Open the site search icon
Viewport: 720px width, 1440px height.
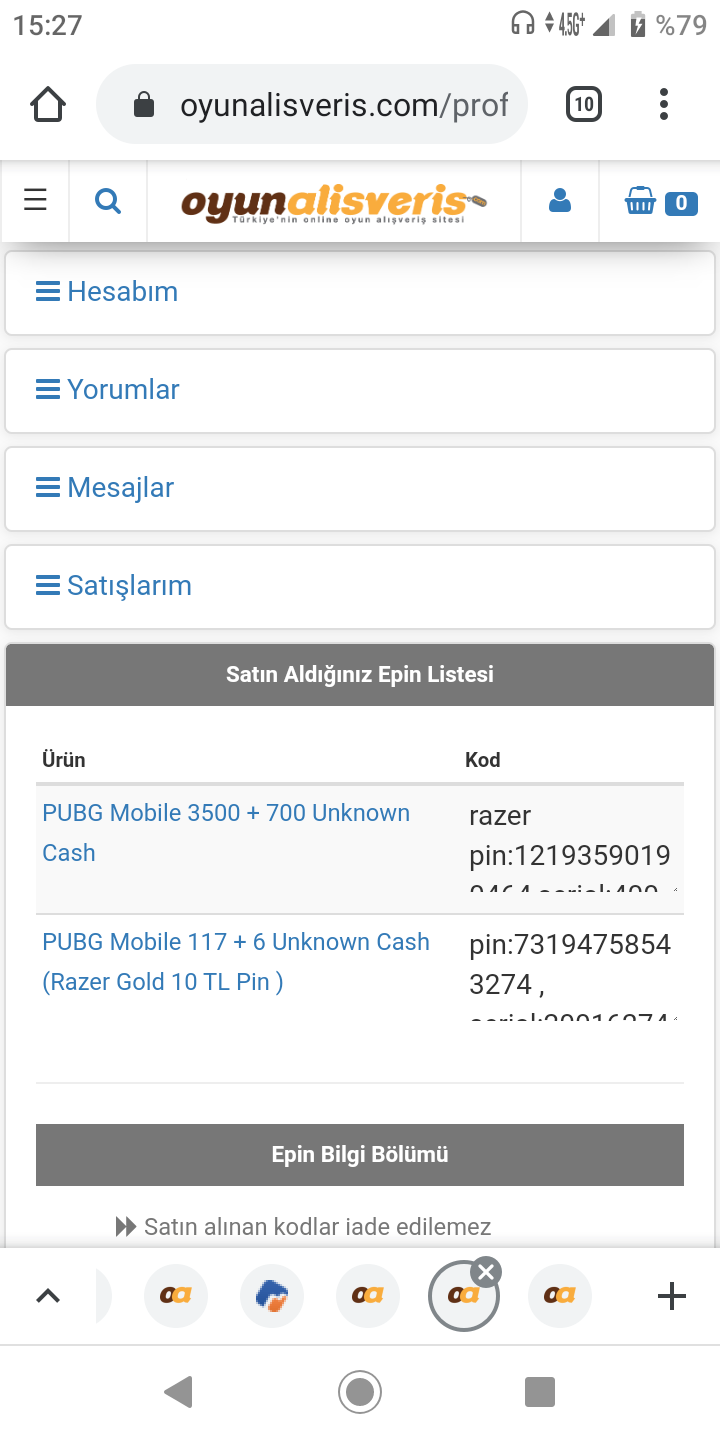(x=108, y=201)
